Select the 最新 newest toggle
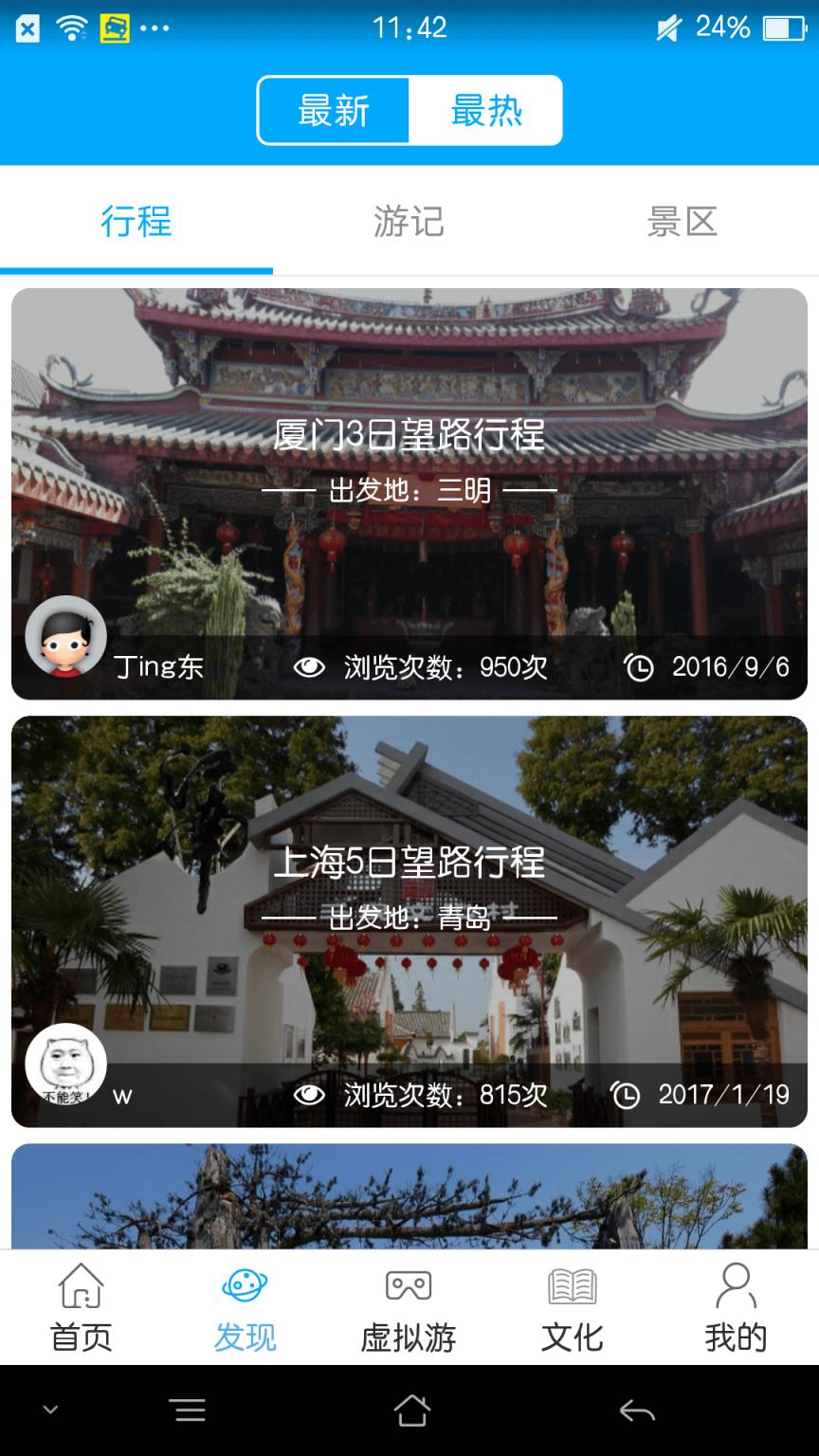 (333, 110)
